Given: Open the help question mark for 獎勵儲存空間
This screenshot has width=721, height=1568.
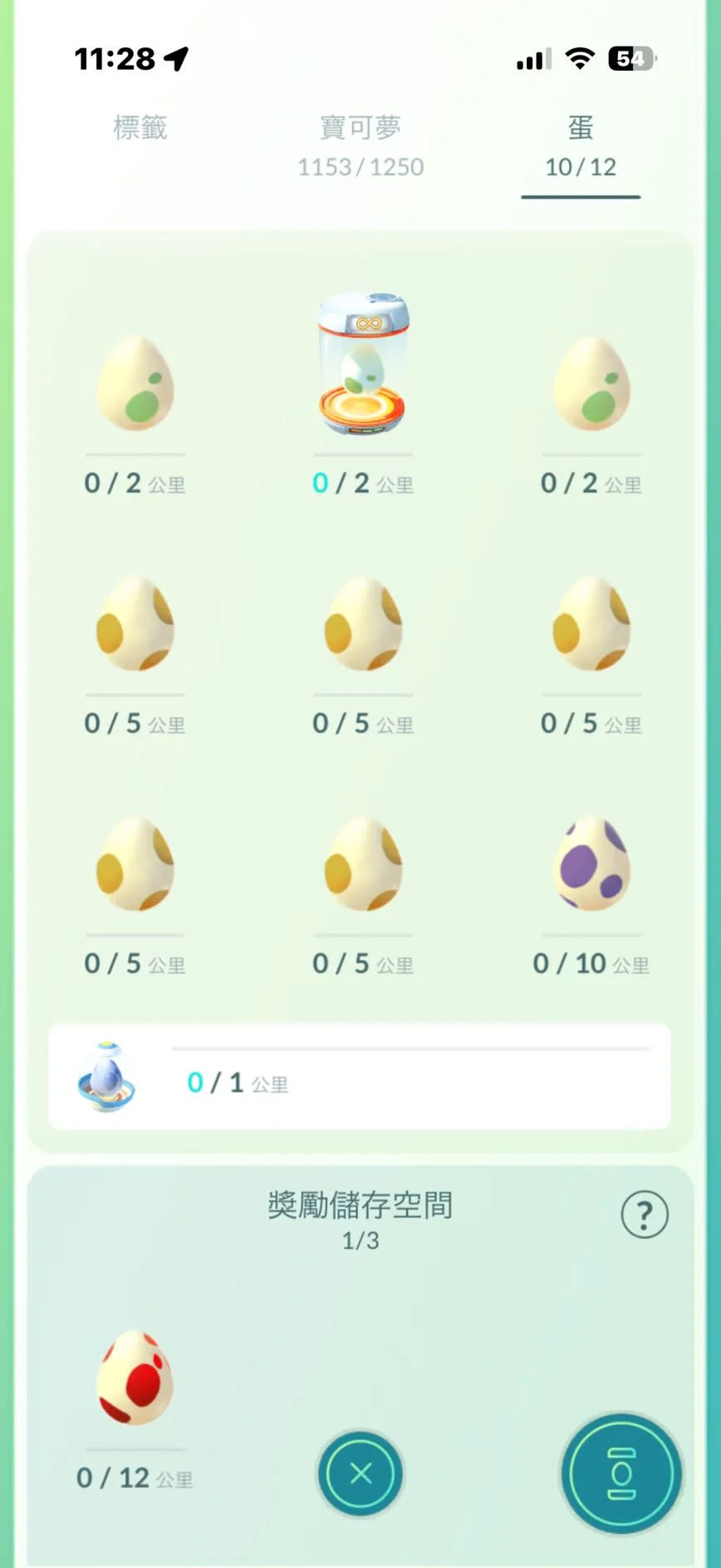Looking at the screenshot, I should [645, 1215].
